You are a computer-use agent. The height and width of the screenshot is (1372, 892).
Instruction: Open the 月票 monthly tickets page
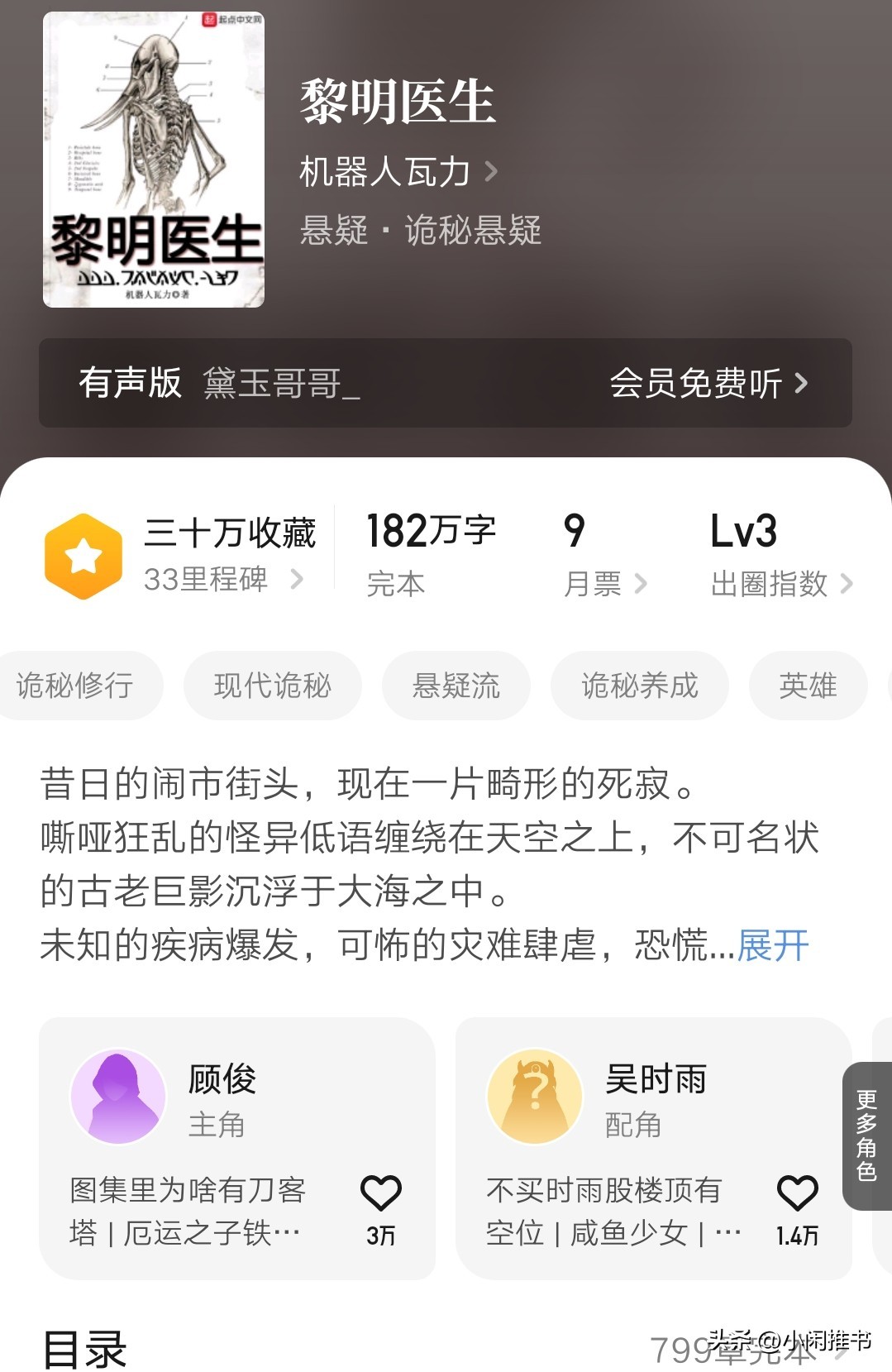coord(604,584)
